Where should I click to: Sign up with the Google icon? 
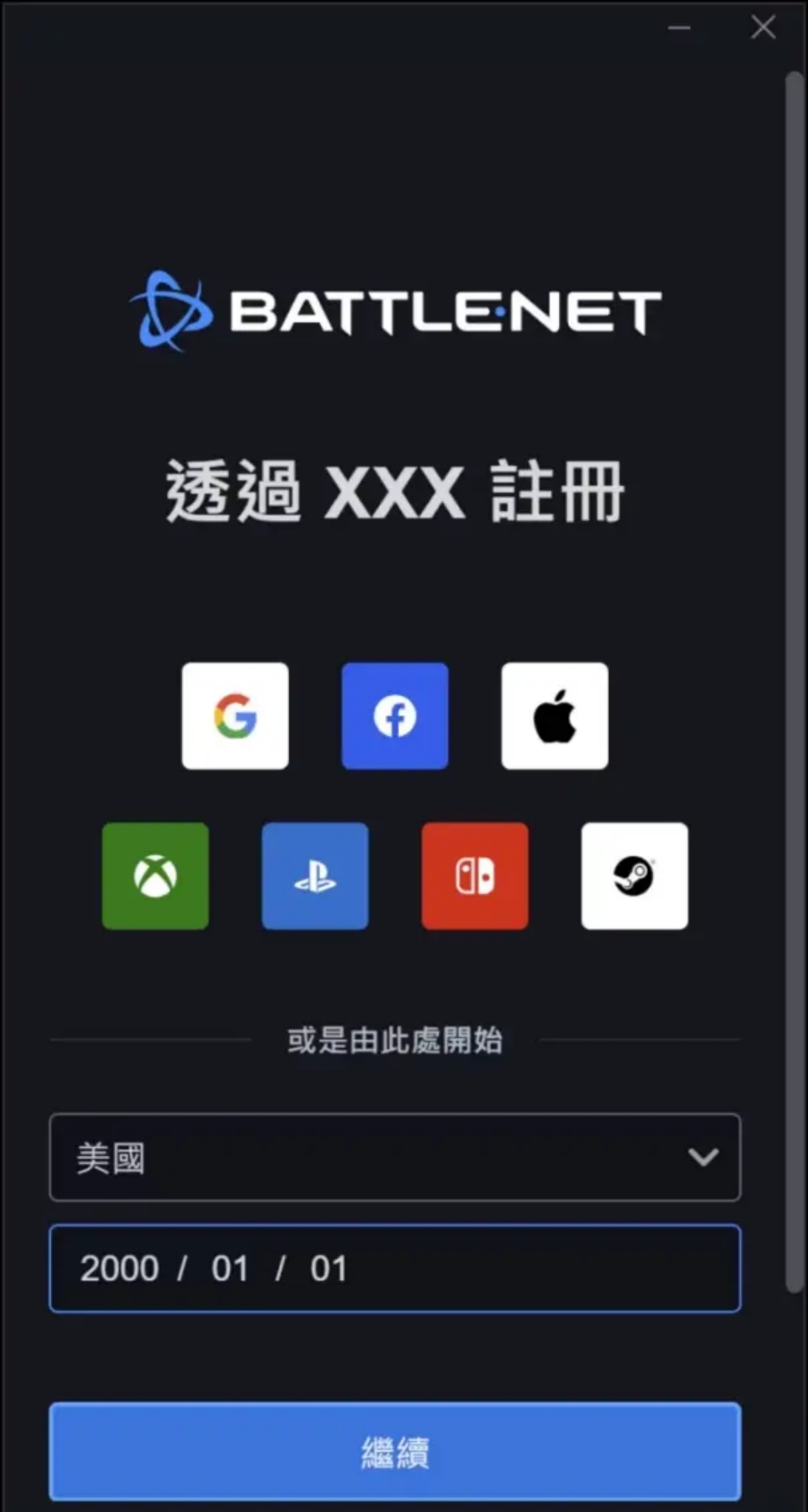click(x=235, y=715)
